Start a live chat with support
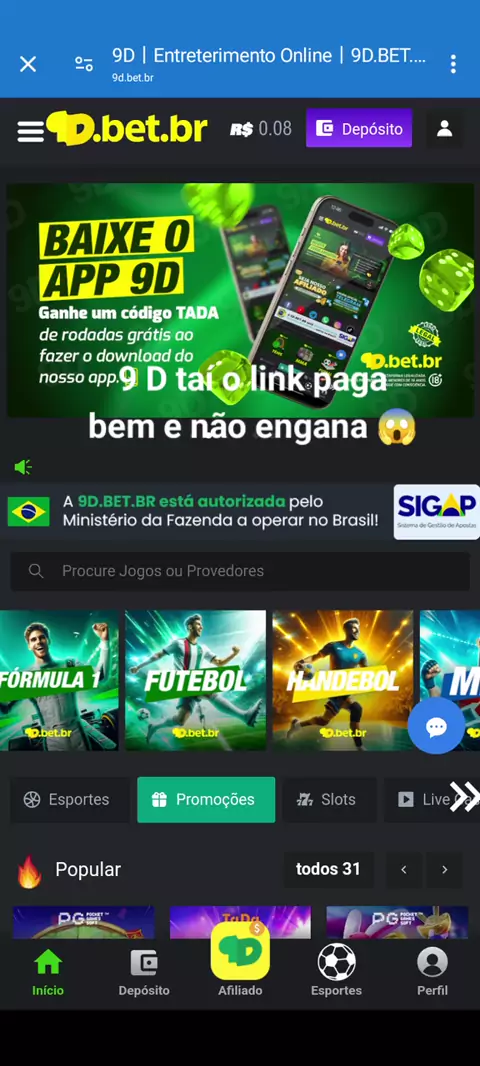This screenshot has width=480, height=1066. tap(436, 727)
